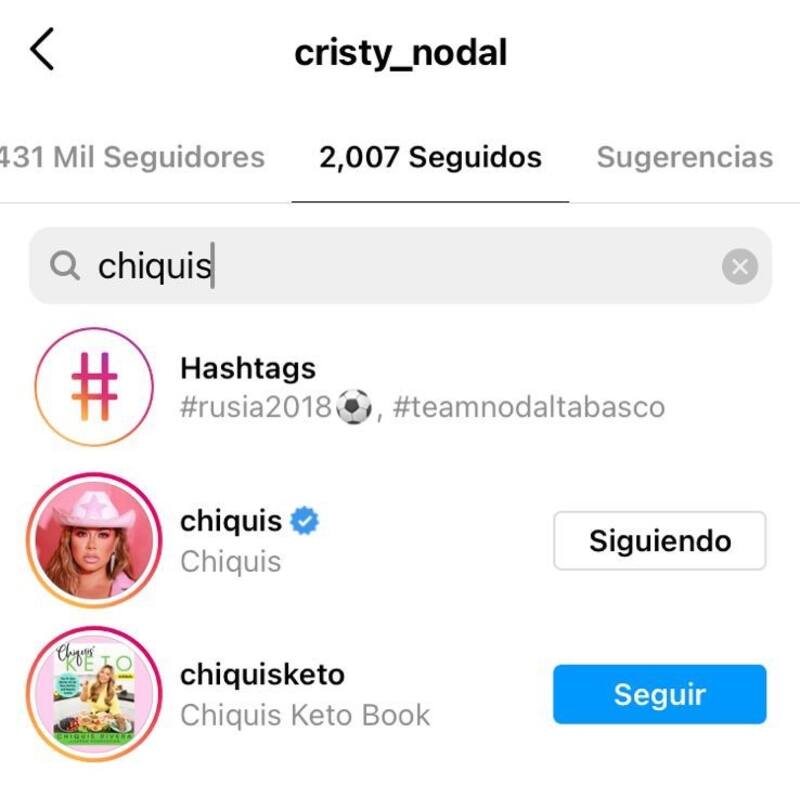The image size is (800, 798).
Task: Clear the search text with X
Action: [739, 267]
